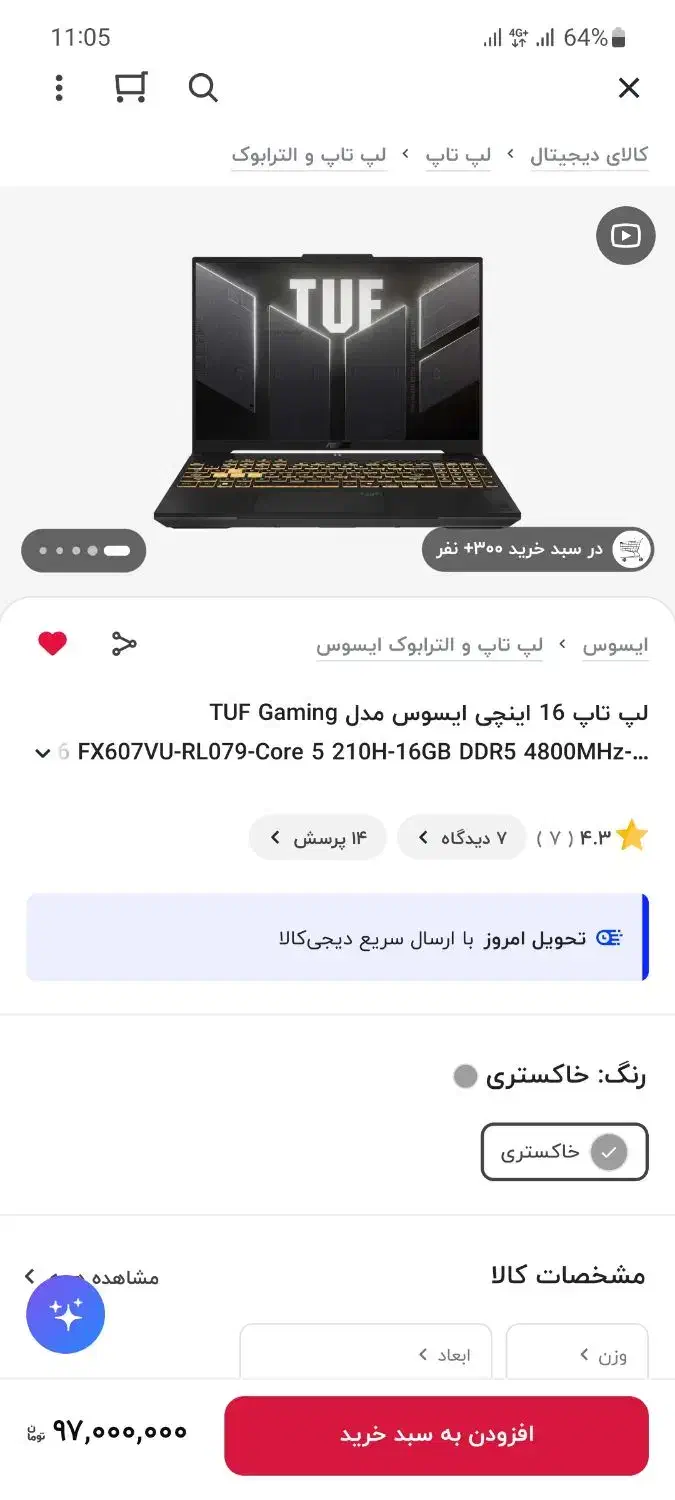View the ۷ دیدگاه reviews
The image size is (675, 1500).
pyautogui.click(x=461, y=838)
